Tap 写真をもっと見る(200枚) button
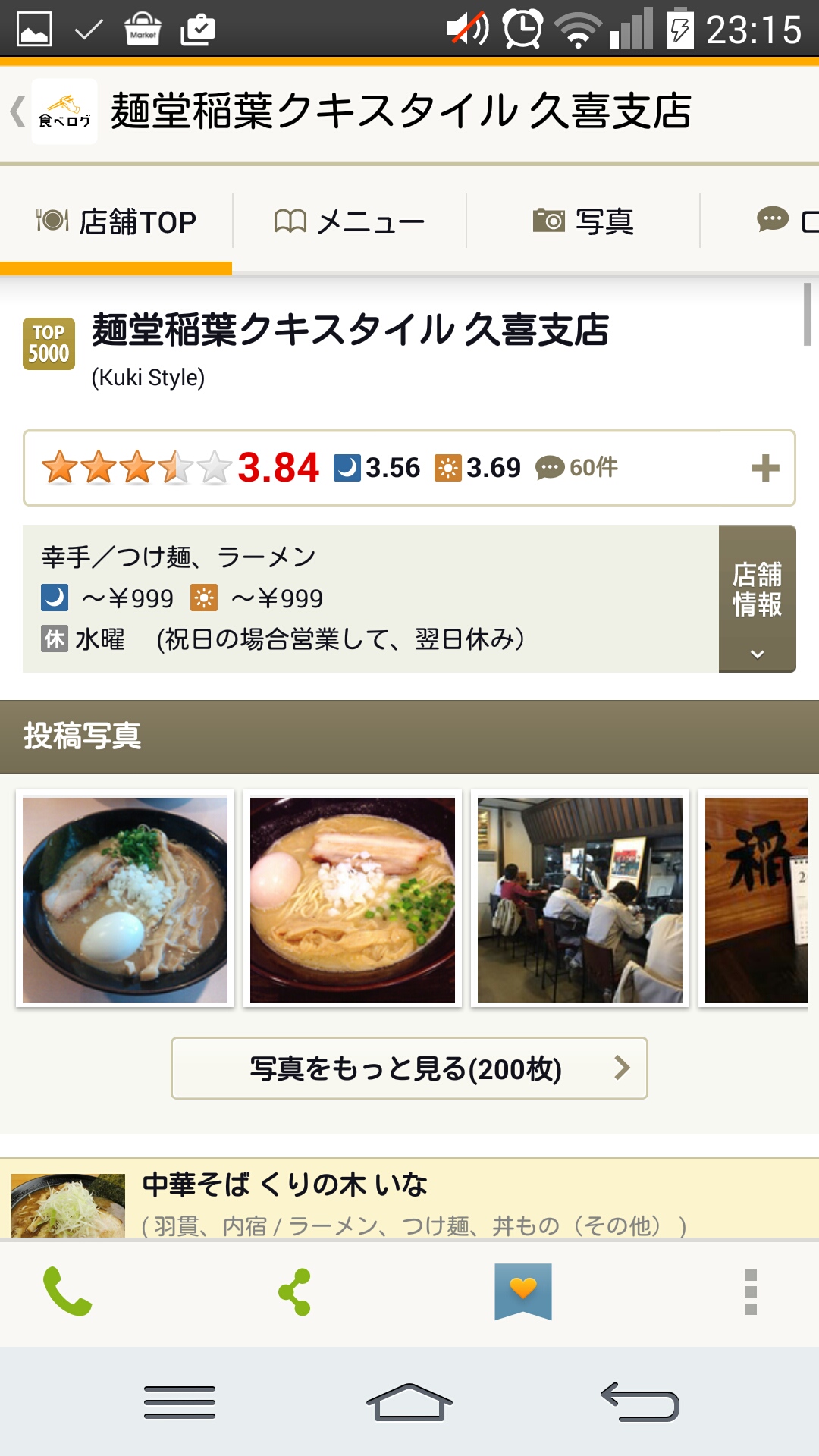 click(409, 1068)
